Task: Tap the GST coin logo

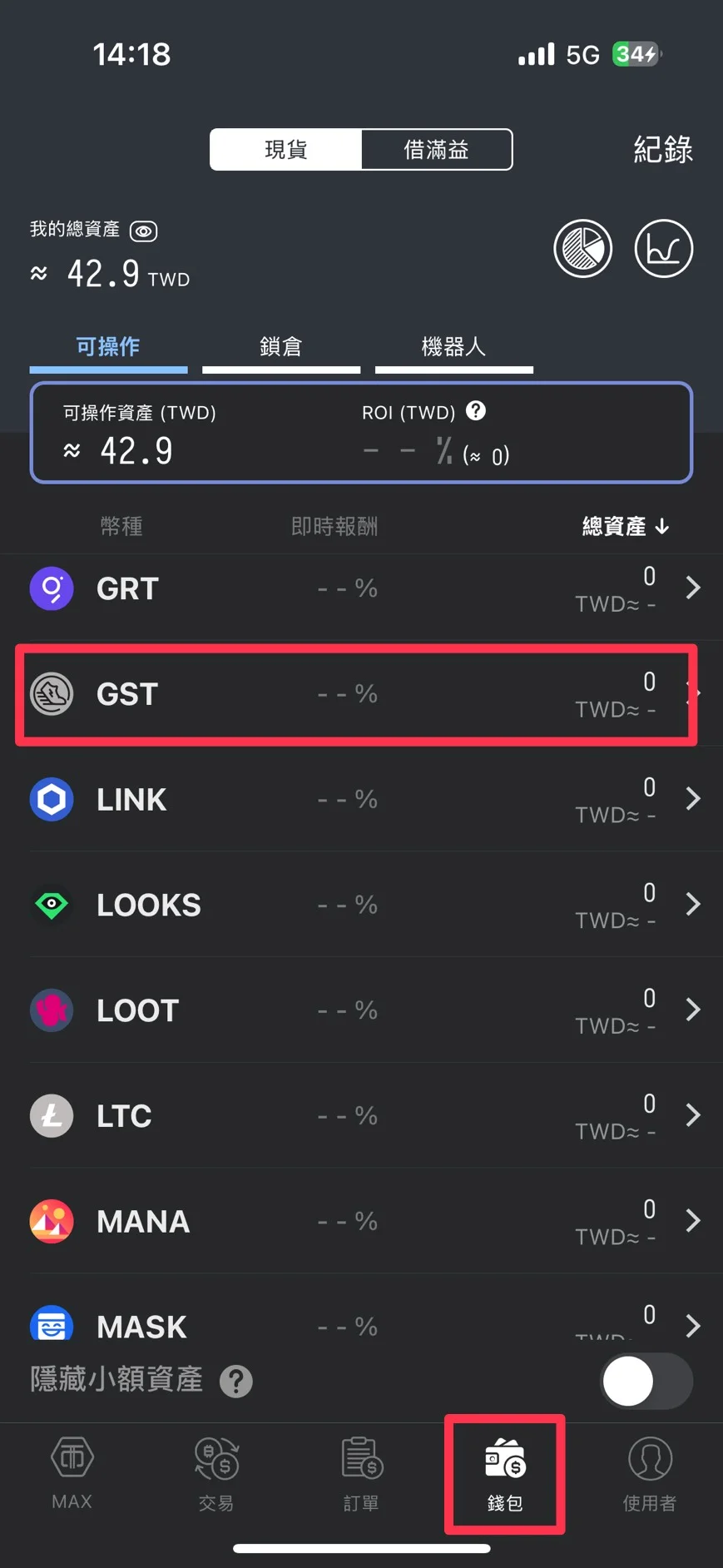Action: (x=52, y=695)
